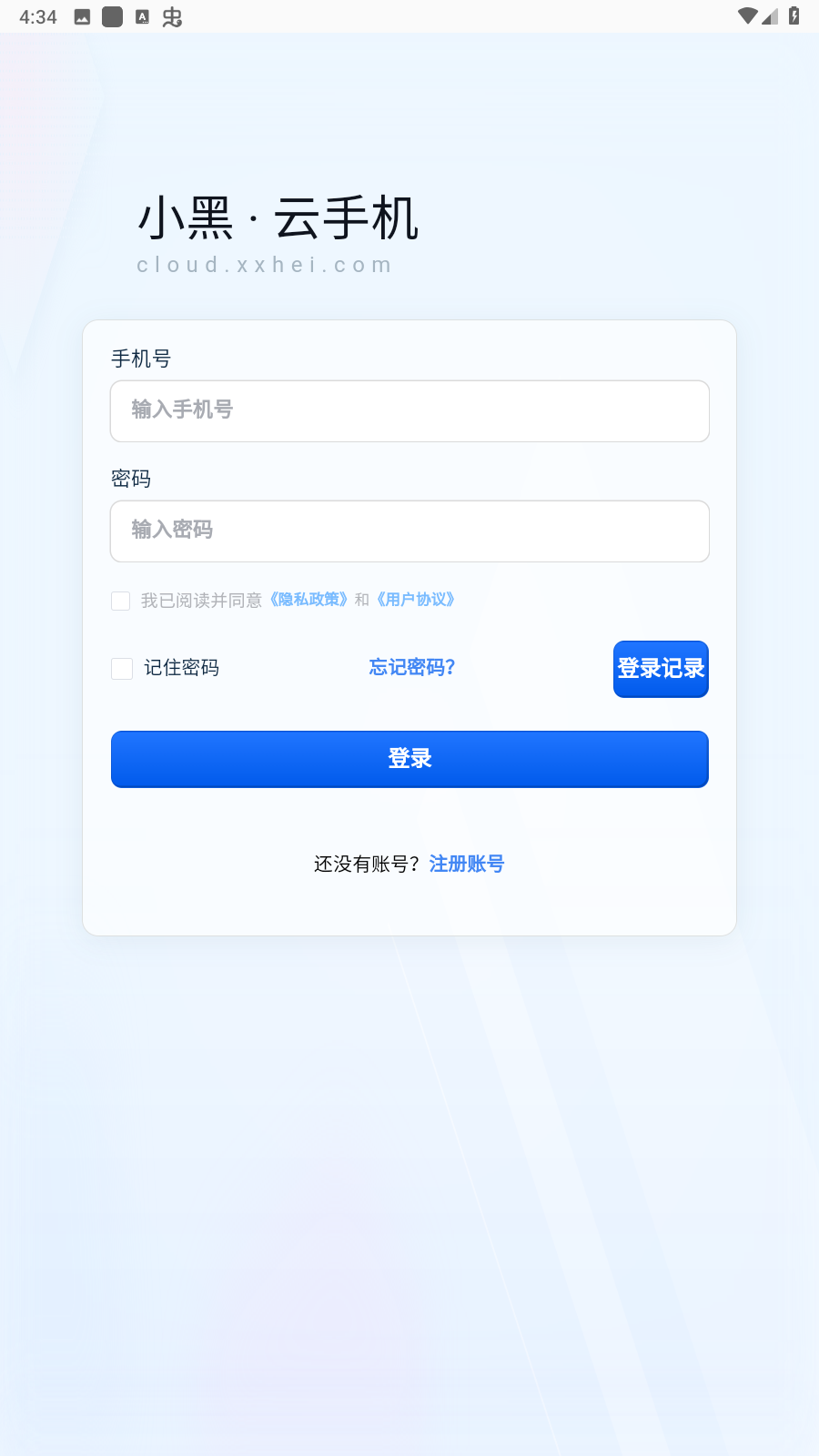Check the privacy policy agreement checkbox
This screenshot has height=1456, width=819.
121,601
